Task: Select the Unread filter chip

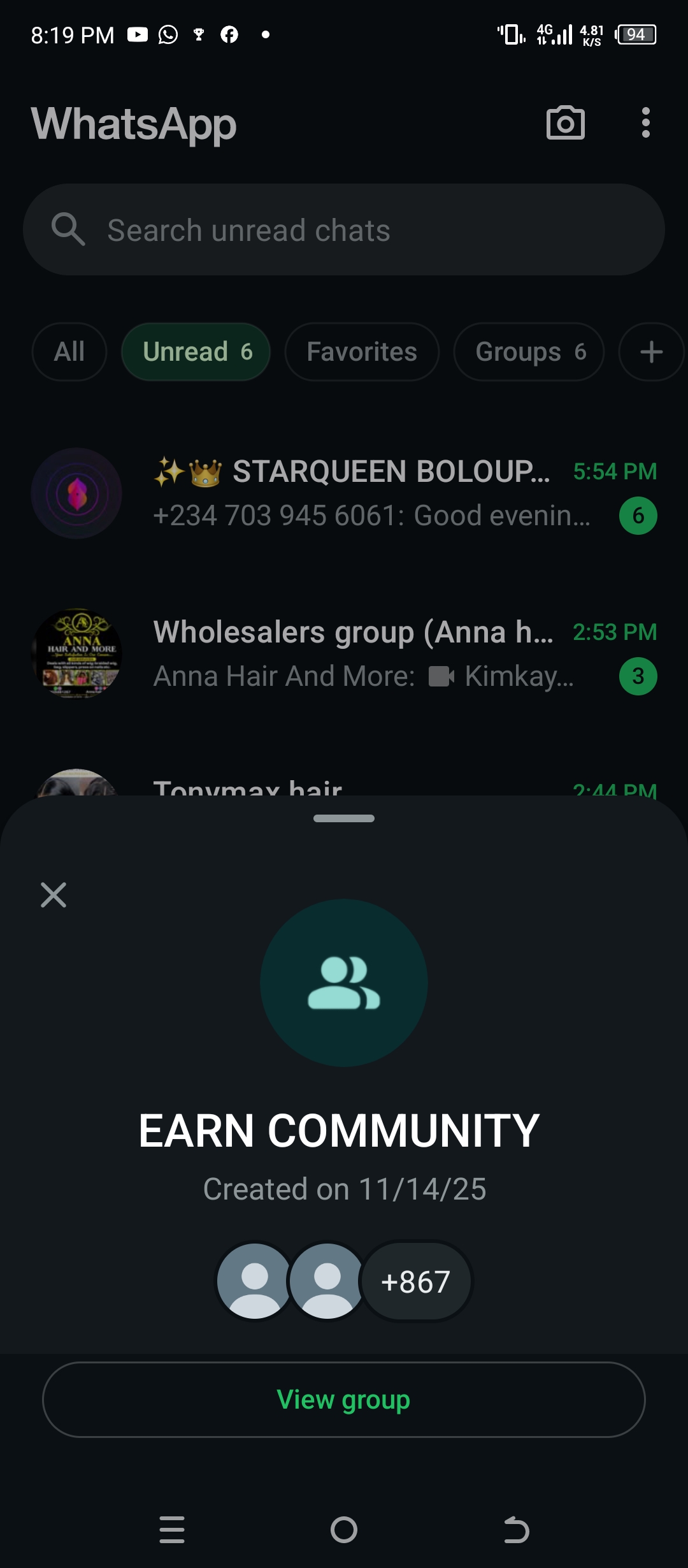Action: tap(196, 352)
